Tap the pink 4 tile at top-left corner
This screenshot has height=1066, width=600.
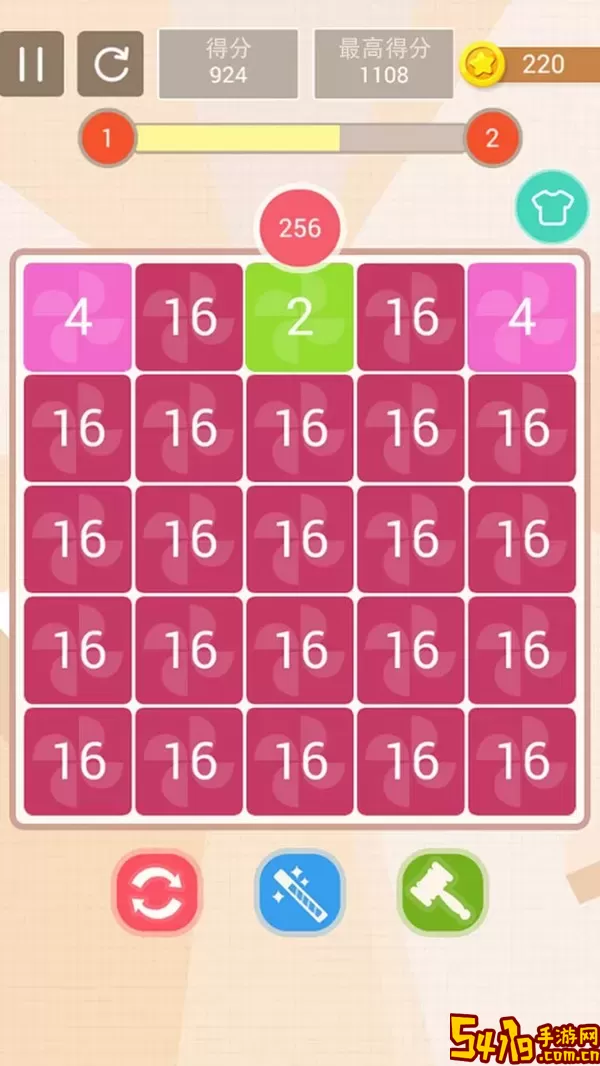(78, 317)
